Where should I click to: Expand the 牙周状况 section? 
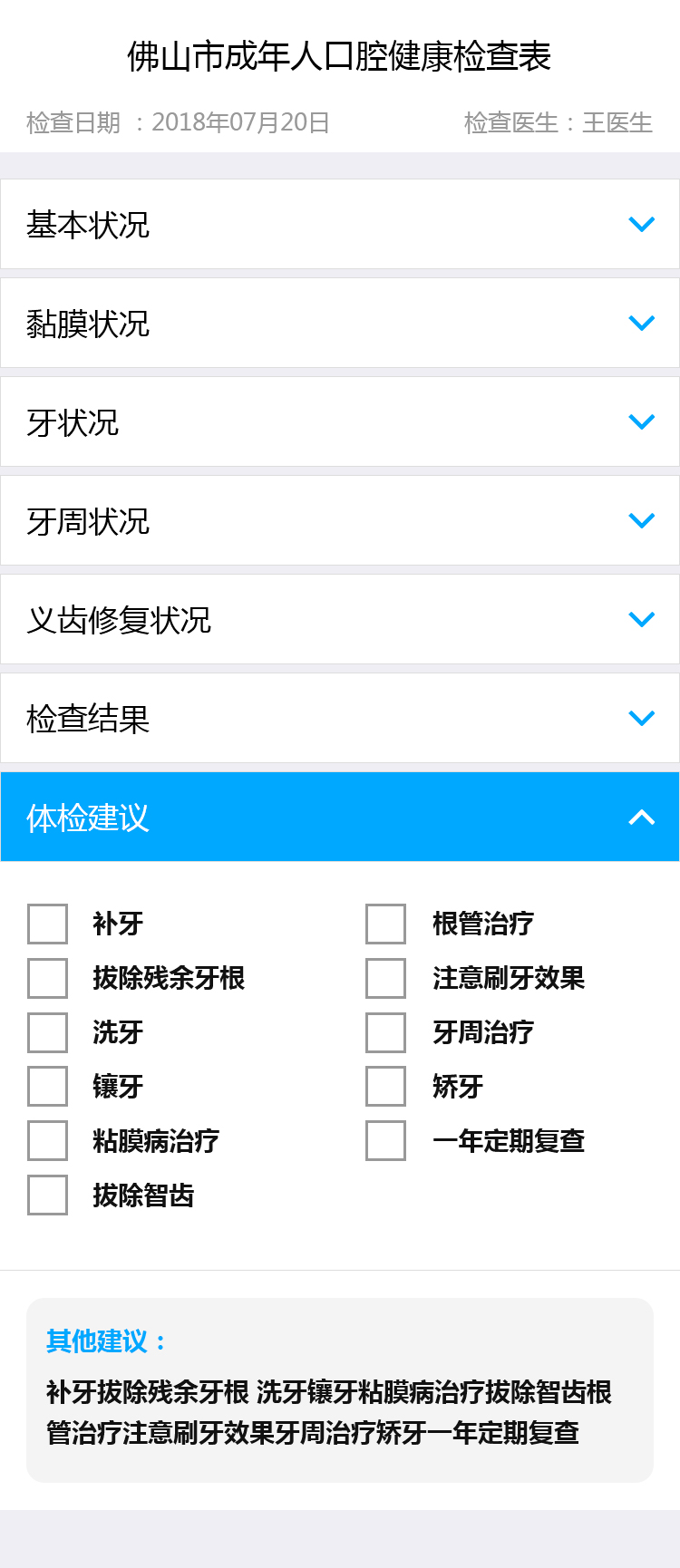[641, 520]
